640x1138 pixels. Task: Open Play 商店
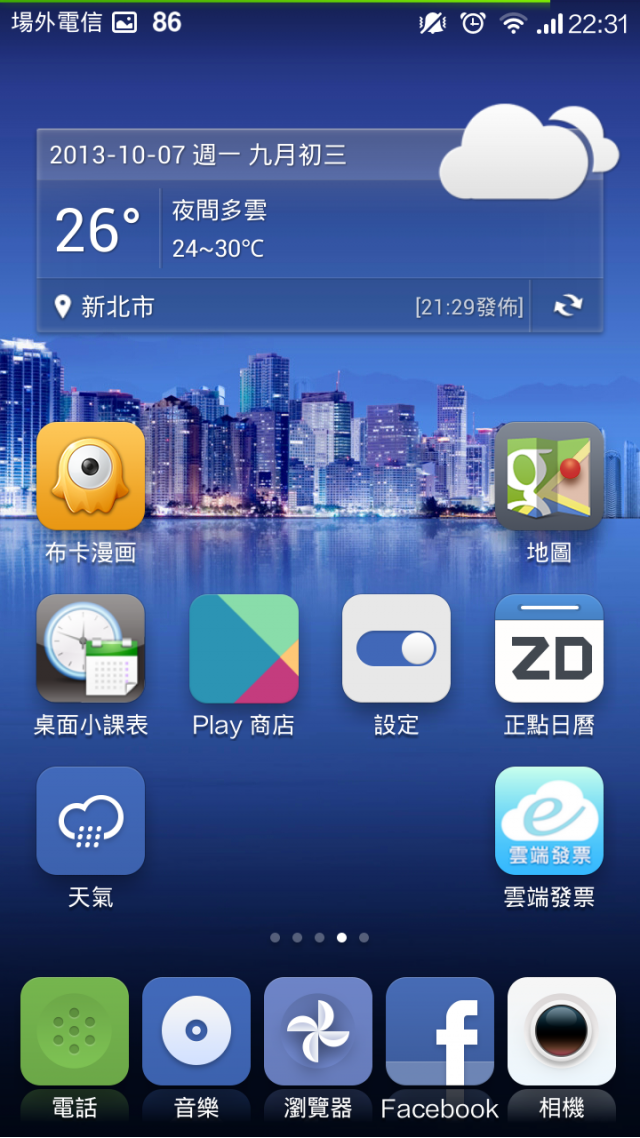pyautogui.click(x=244, y=649)
